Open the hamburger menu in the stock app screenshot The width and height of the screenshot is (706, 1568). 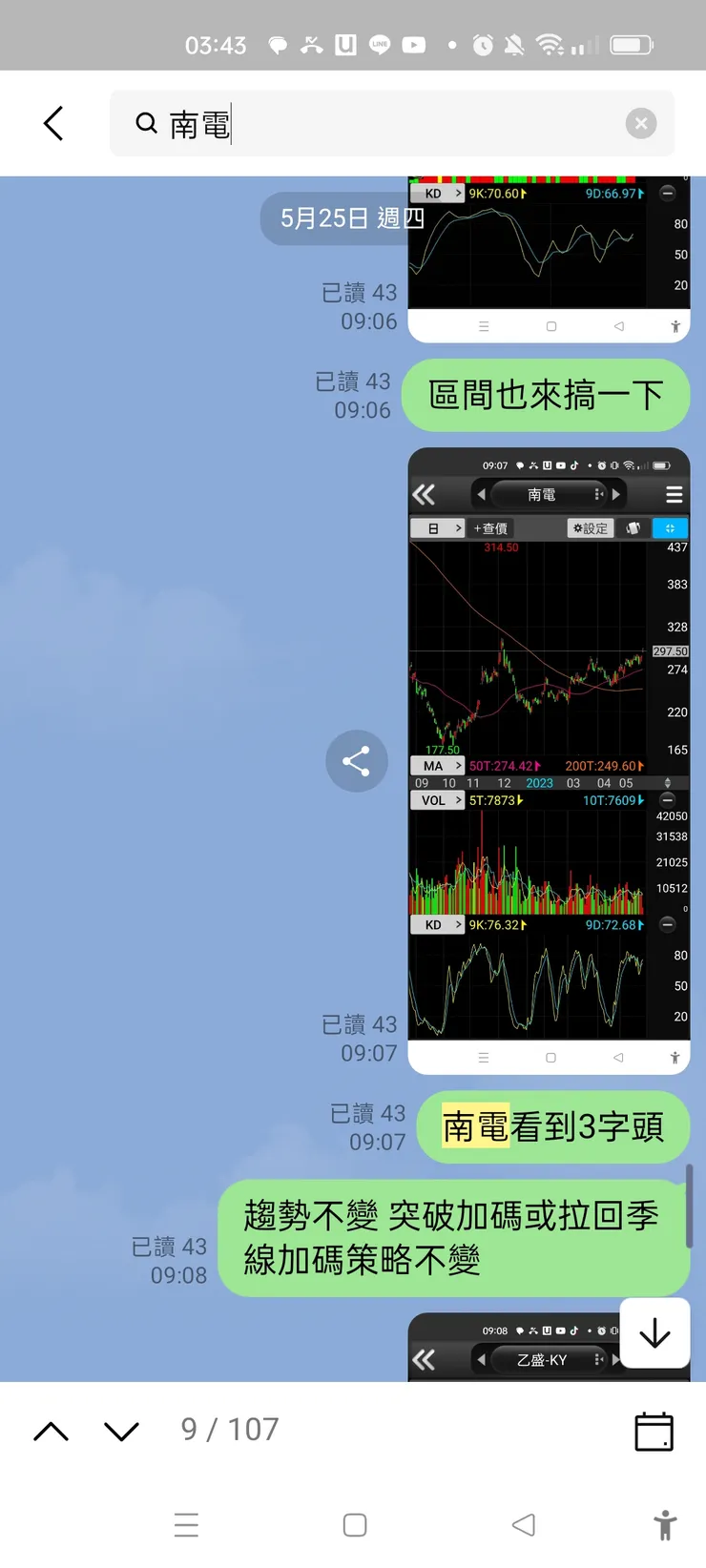[x=675, y=494]
